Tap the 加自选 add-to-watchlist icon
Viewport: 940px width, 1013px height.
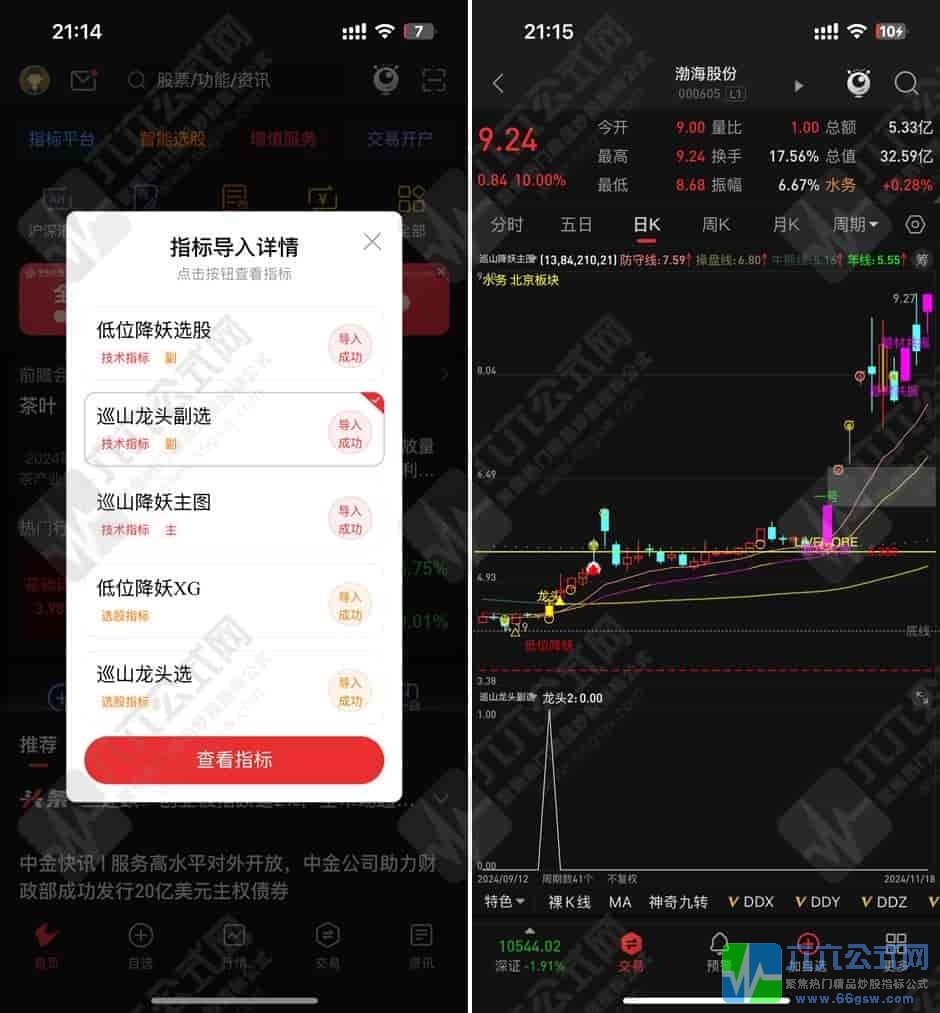pos(808,943)
